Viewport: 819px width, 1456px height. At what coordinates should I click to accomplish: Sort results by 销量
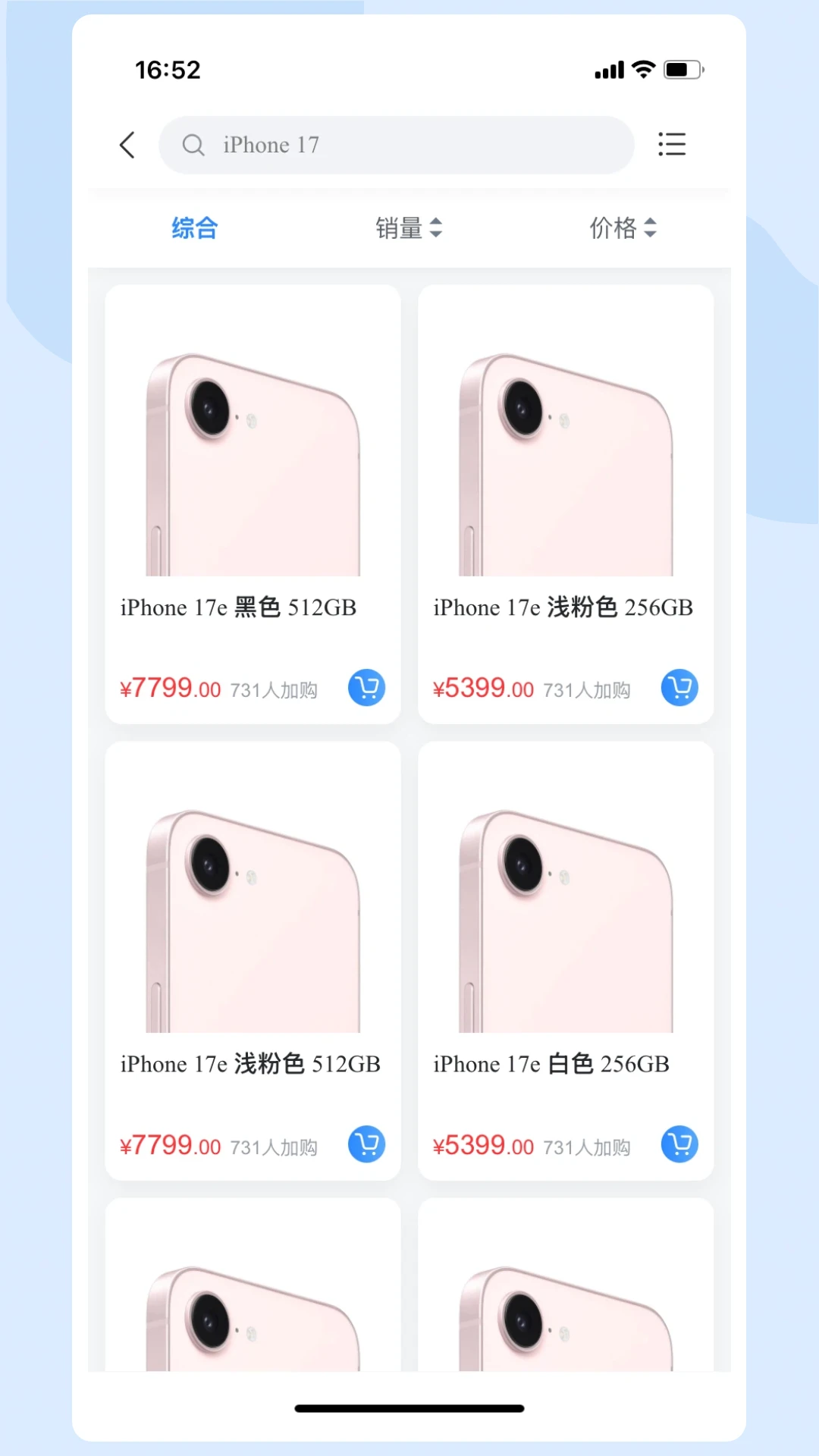pyautogui.click(x=409, y=227)
